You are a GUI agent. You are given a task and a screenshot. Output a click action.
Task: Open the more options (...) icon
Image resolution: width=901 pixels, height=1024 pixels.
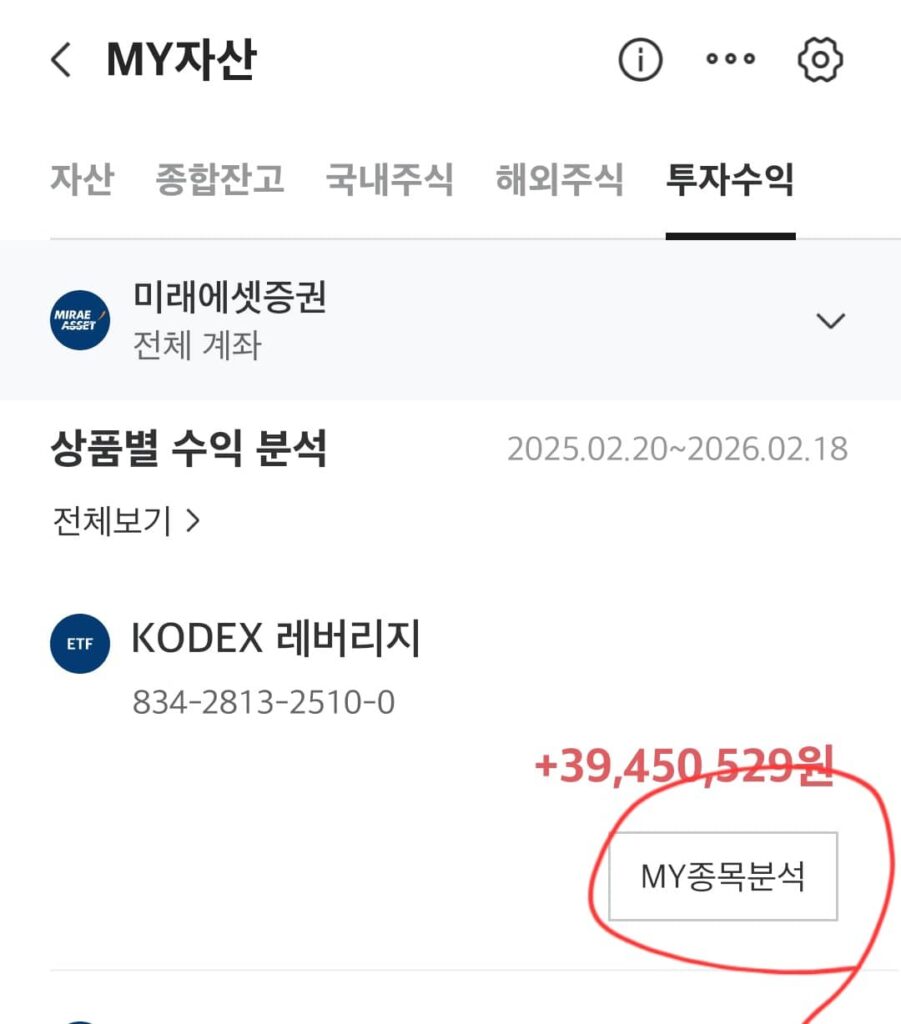(x=730, y=58)
